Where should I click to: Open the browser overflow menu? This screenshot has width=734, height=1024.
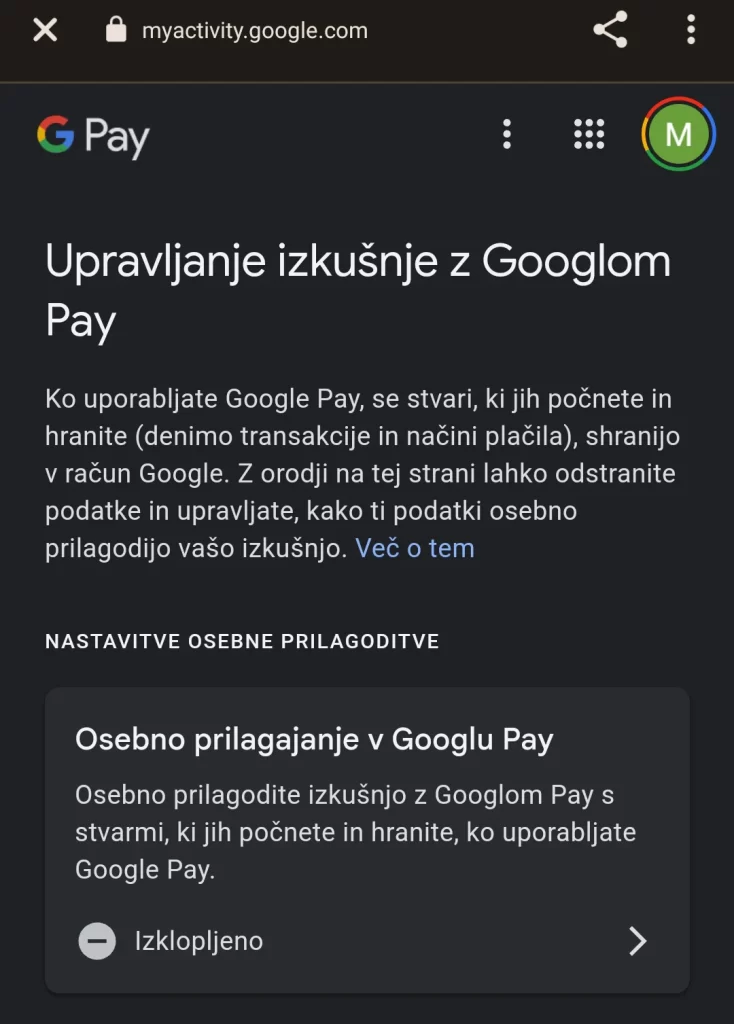tap(690, 30)
